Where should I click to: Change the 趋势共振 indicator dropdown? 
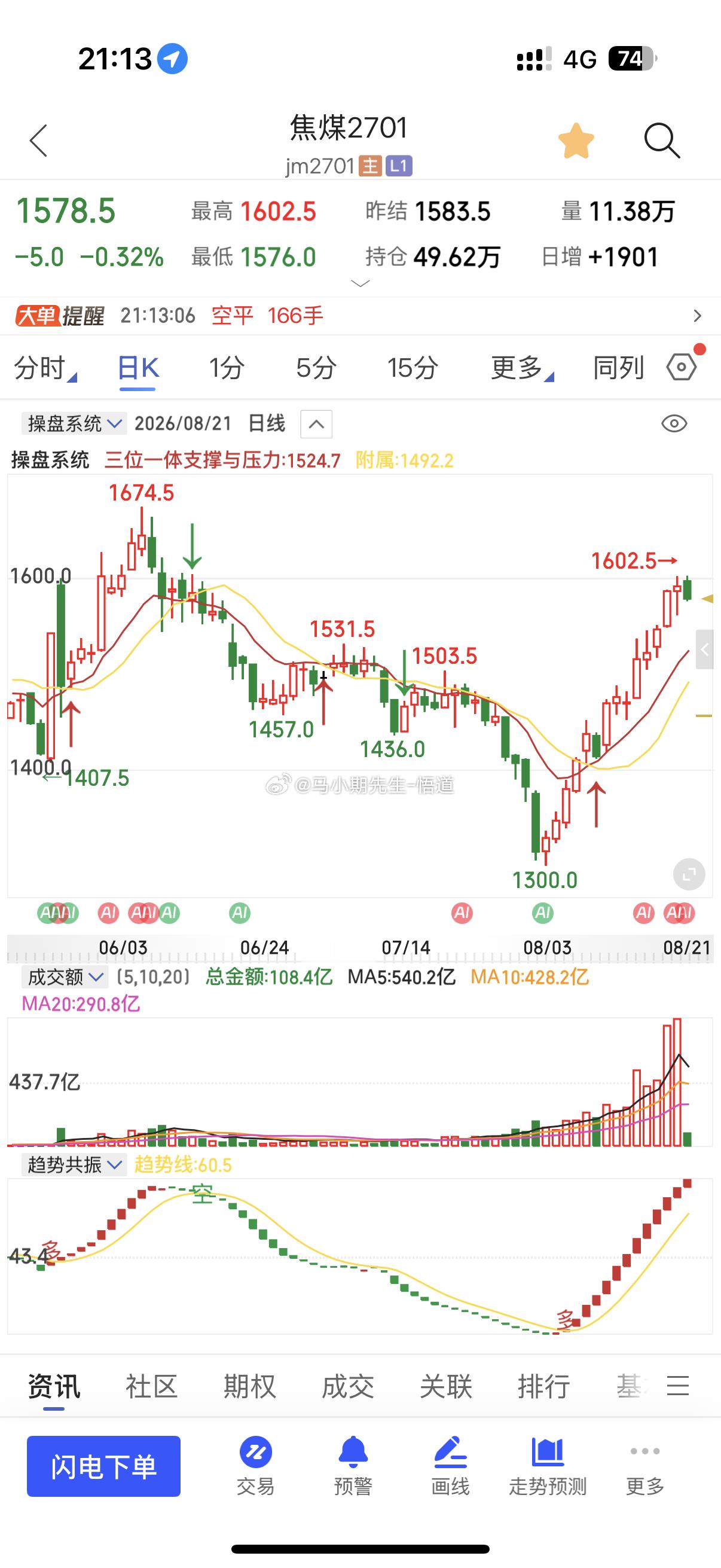click(74, 1165)
